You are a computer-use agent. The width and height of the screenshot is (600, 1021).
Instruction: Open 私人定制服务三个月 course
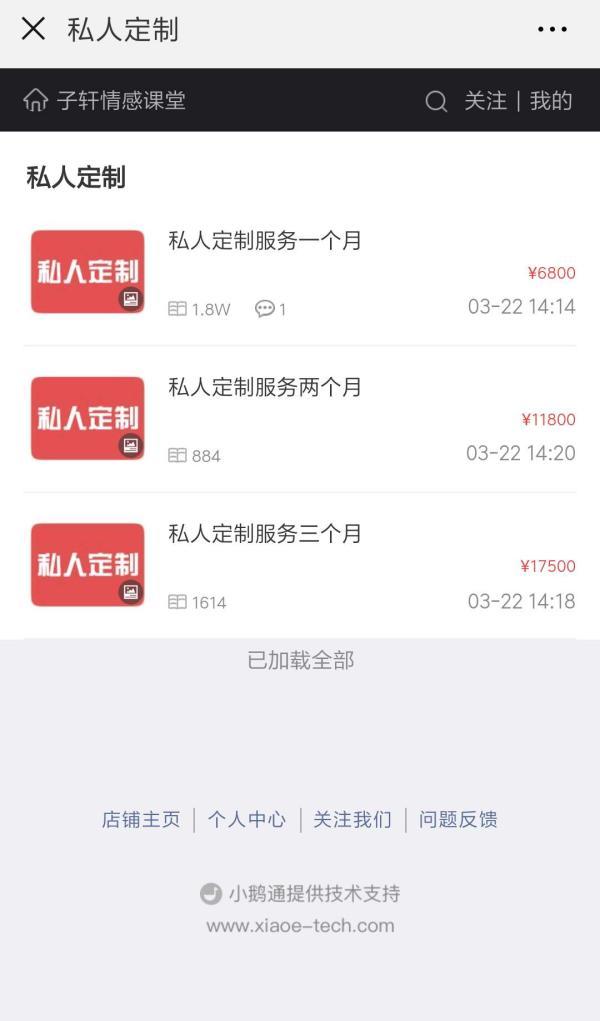[265, 534]
